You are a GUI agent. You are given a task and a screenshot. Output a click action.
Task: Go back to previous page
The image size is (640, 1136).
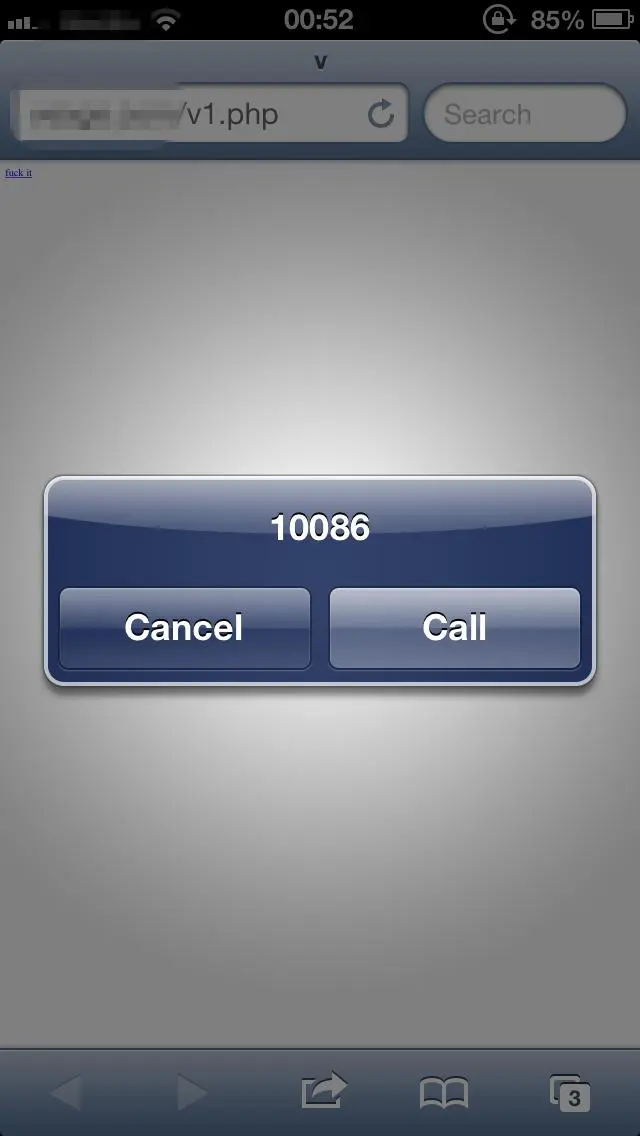(x=66, y=1092)
